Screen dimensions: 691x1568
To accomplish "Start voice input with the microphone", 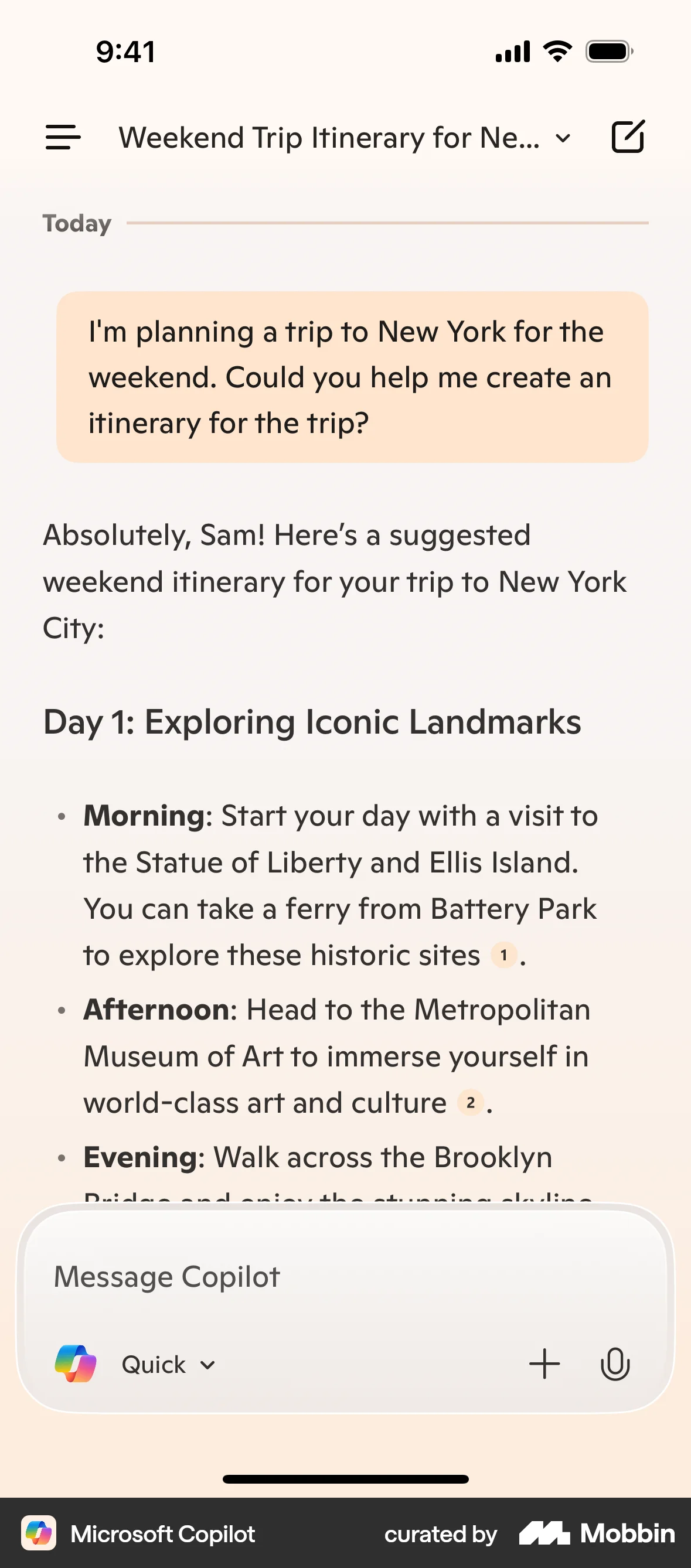I will pos(615,1364).
